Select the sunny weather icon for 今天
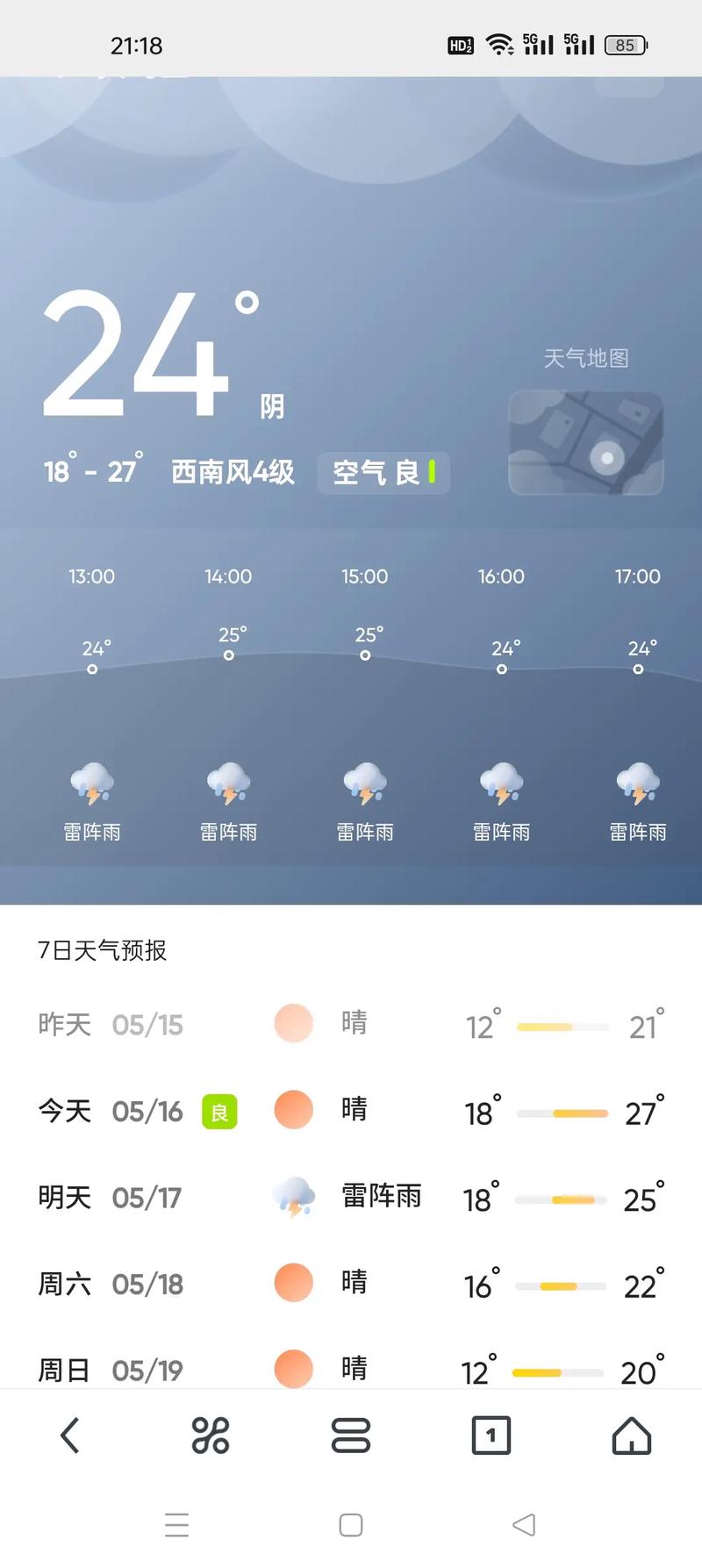The image size is (702, 1568). pyautogui.click(x=293, y=1110)
